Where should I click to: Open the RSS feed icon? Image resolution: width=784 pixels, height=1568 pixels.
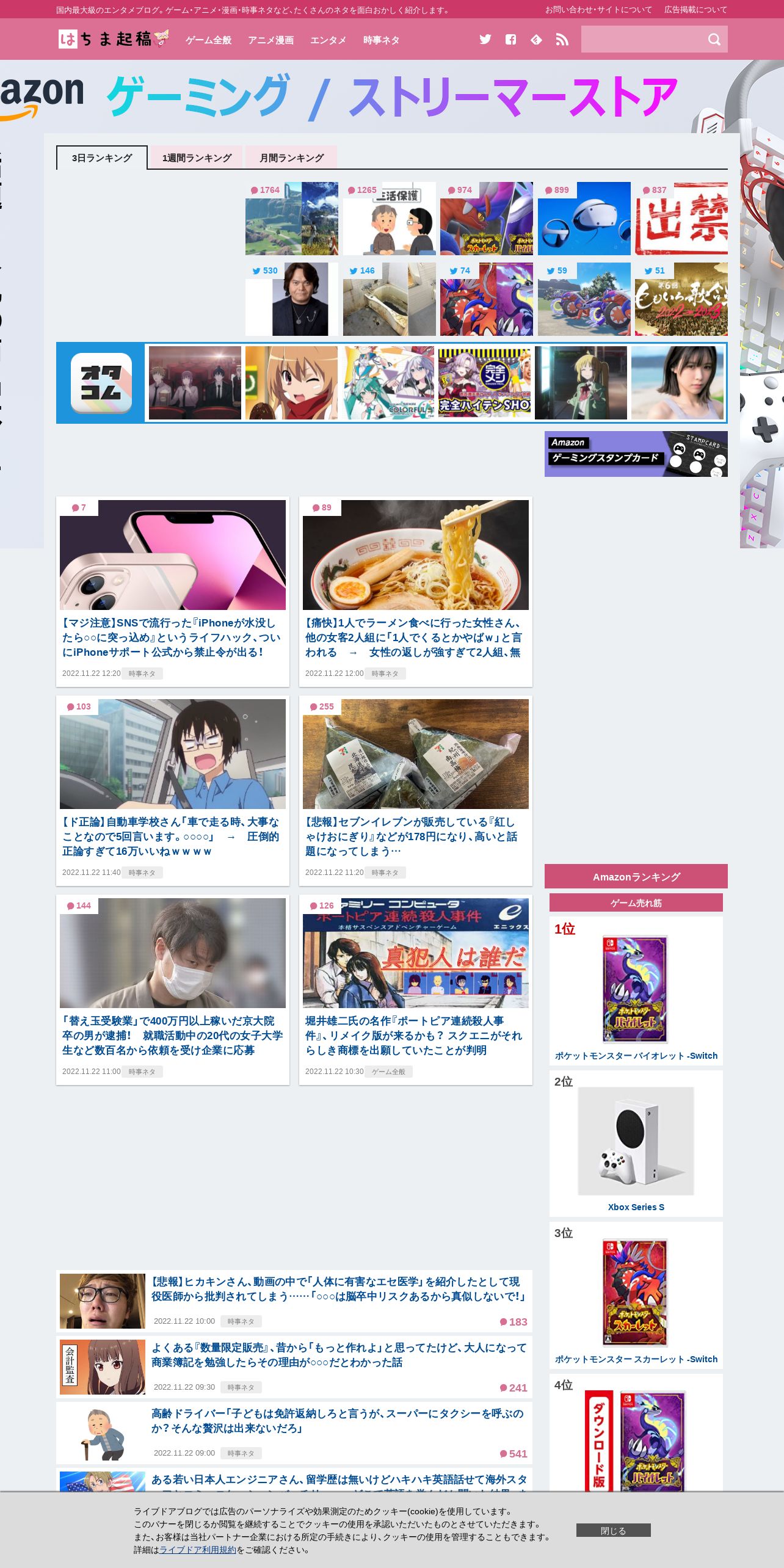pyautogui.click(x=562, y=40)
